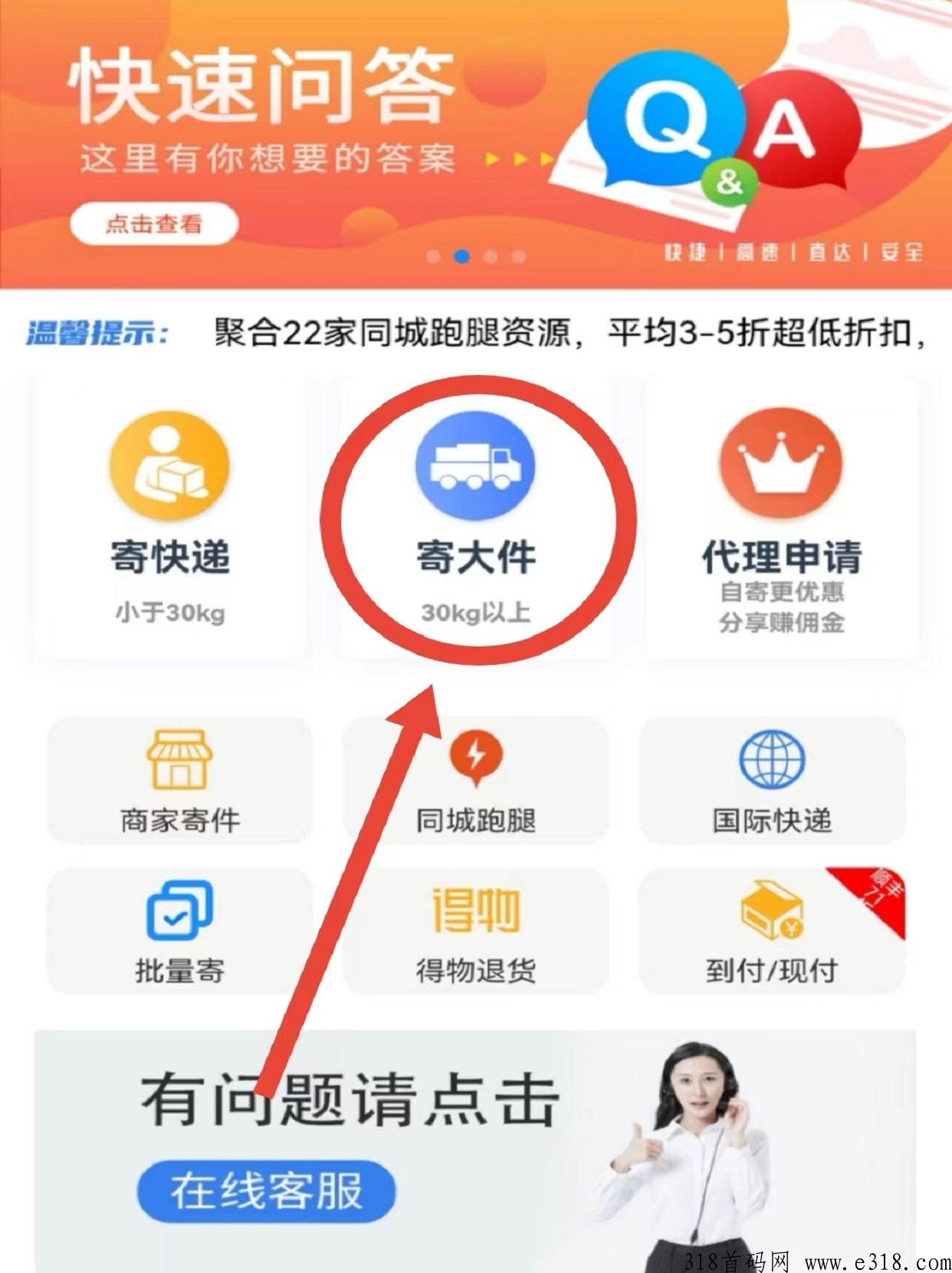This screenshot has height=1273, width=952.
Task: Tap the 点击查看 button on the Q&A banner
Action: click(x=154, y=224)
